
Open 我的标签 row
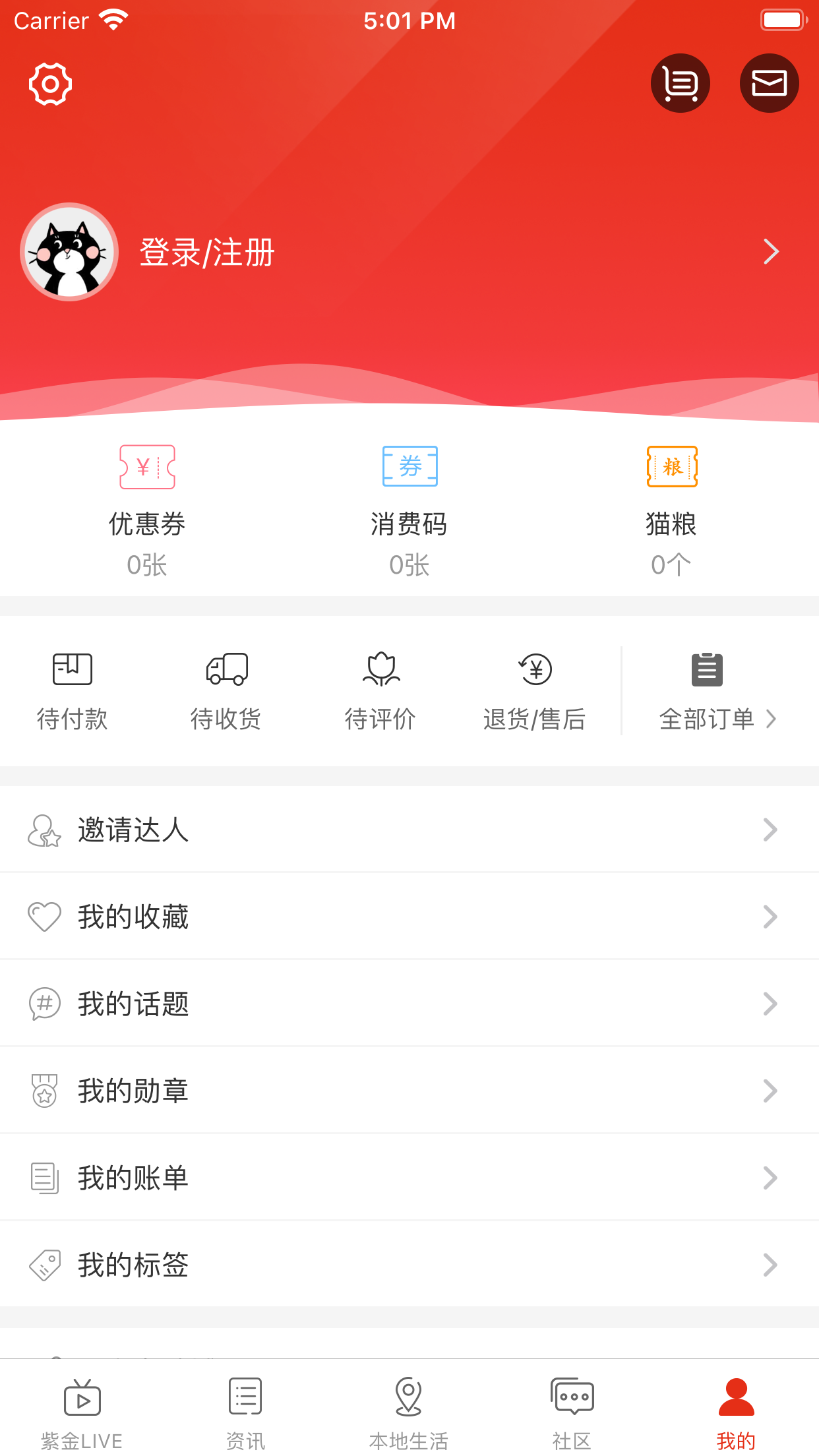[x=409, y=1265]
